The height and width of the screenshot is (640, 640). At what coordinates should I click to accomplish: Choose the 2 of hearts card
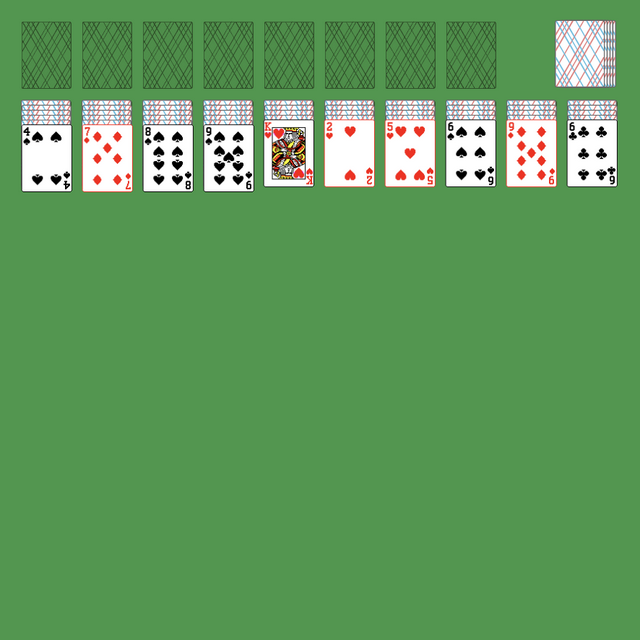tap(350, 157)
